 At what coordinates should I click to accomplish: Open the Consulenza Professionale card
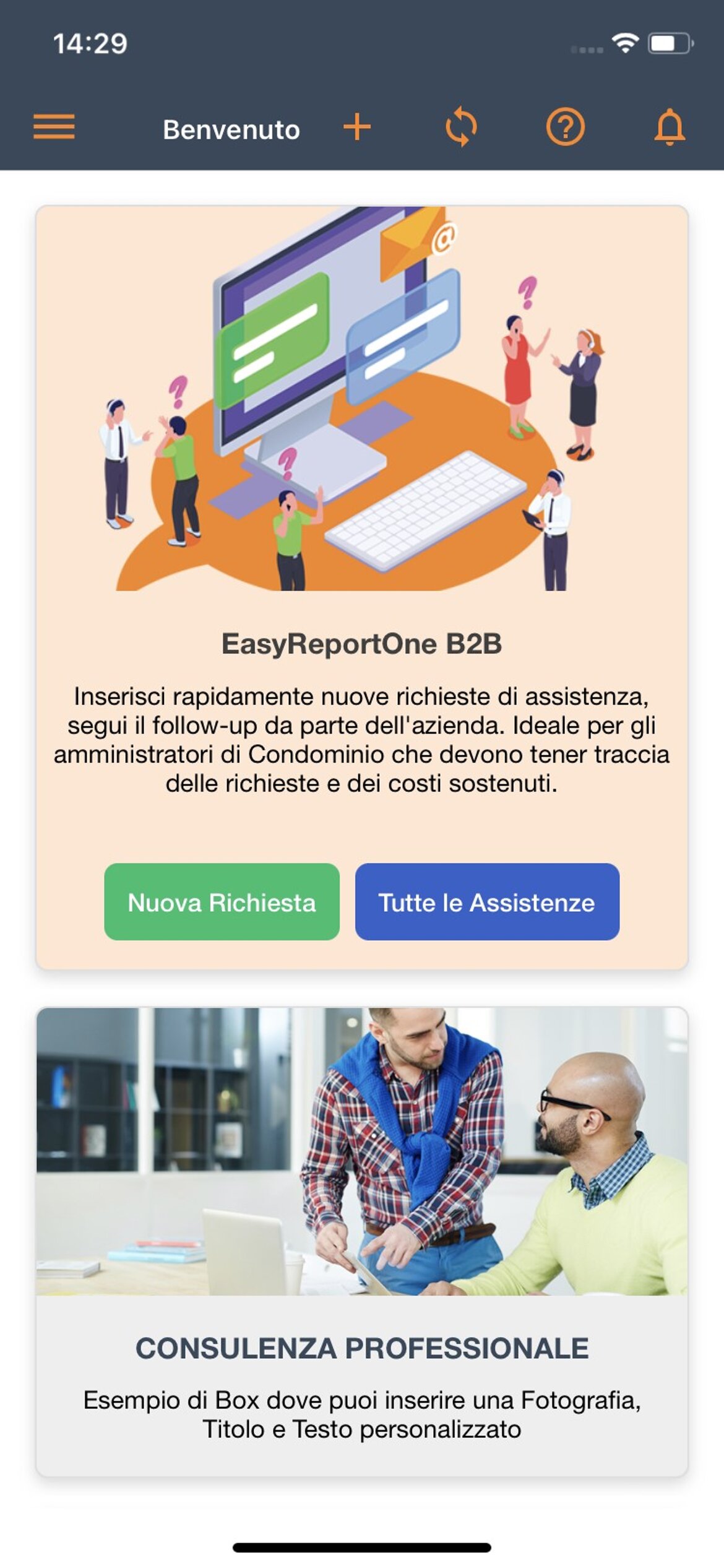click(362, 1241)
